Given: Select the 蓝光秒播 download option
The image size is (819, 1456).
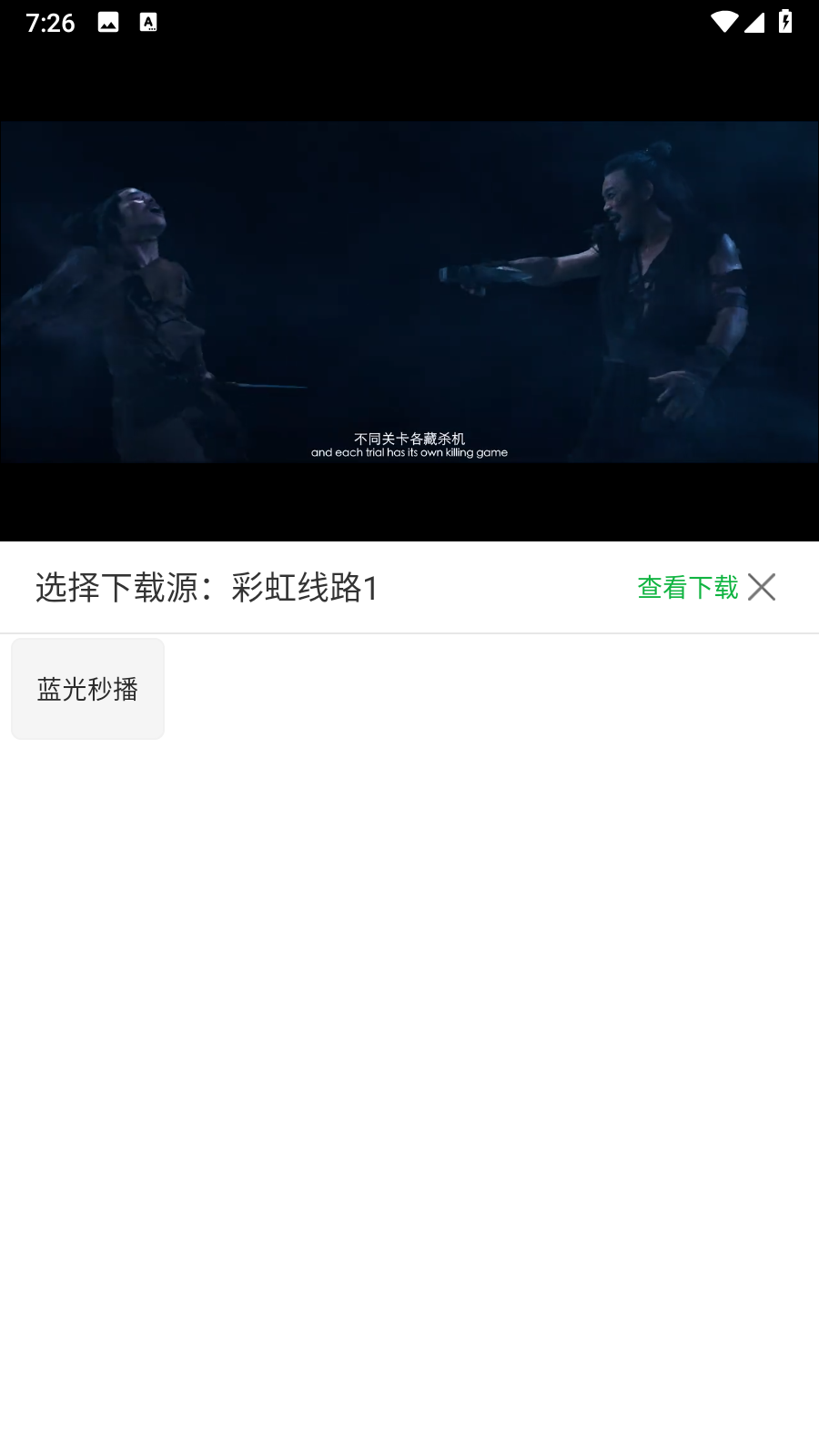Looking at the screenshot, I should (x=87, y=689).
